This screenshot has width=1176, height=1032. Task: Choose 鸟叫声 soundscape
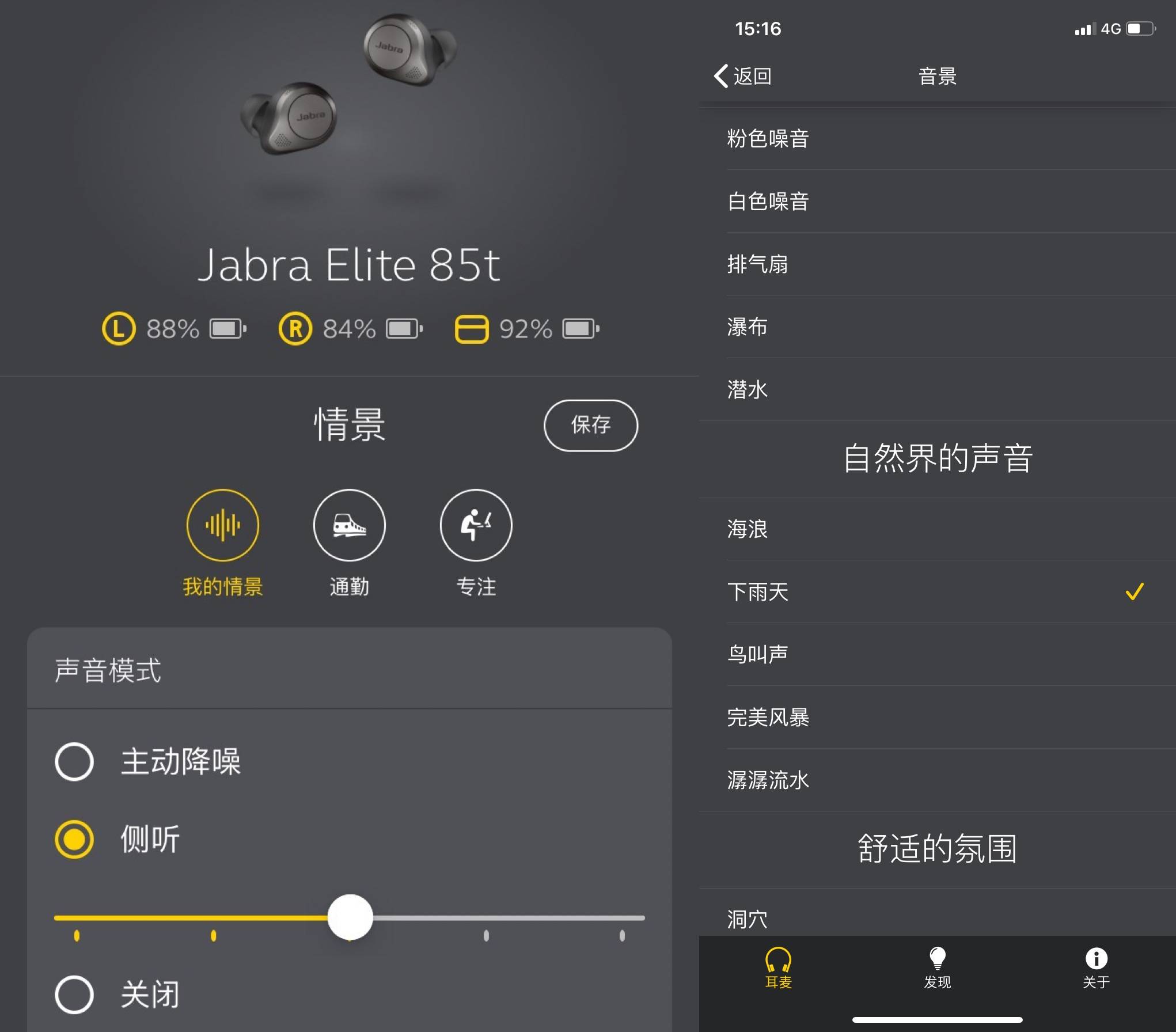pyautogui.click(x=757, y=654)
